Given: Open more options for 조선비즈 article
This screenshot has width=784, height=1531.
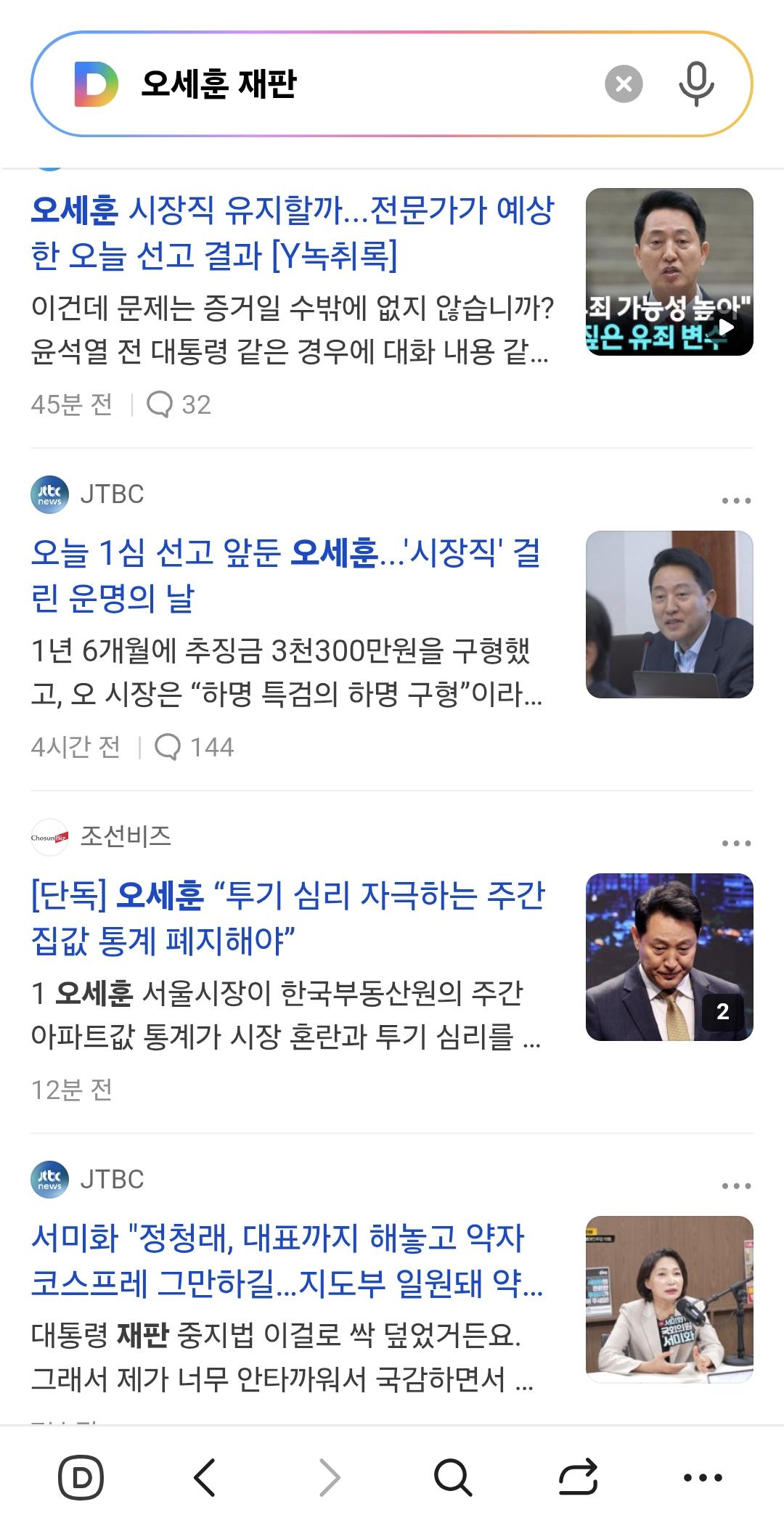Looking at the screenshot, I should [736, 843].
